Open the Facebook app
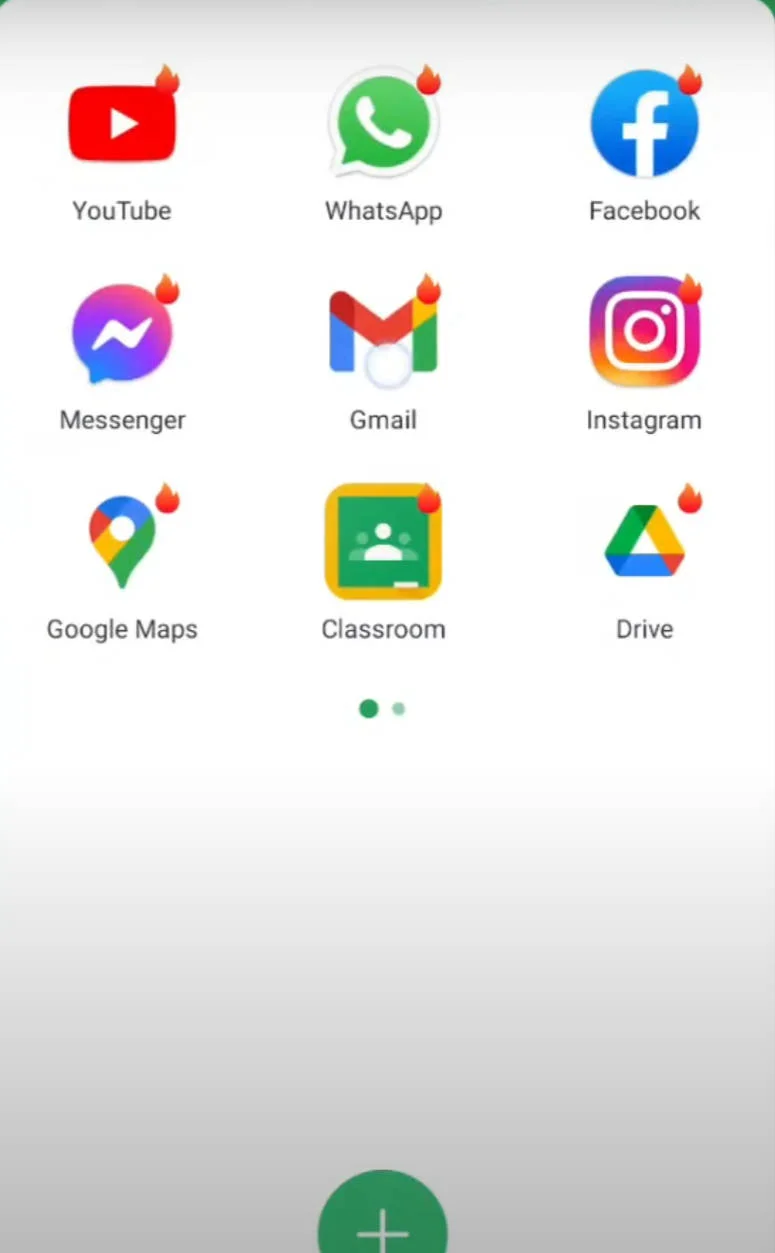This screenshot has width=775, height=1253. [644, 124]
